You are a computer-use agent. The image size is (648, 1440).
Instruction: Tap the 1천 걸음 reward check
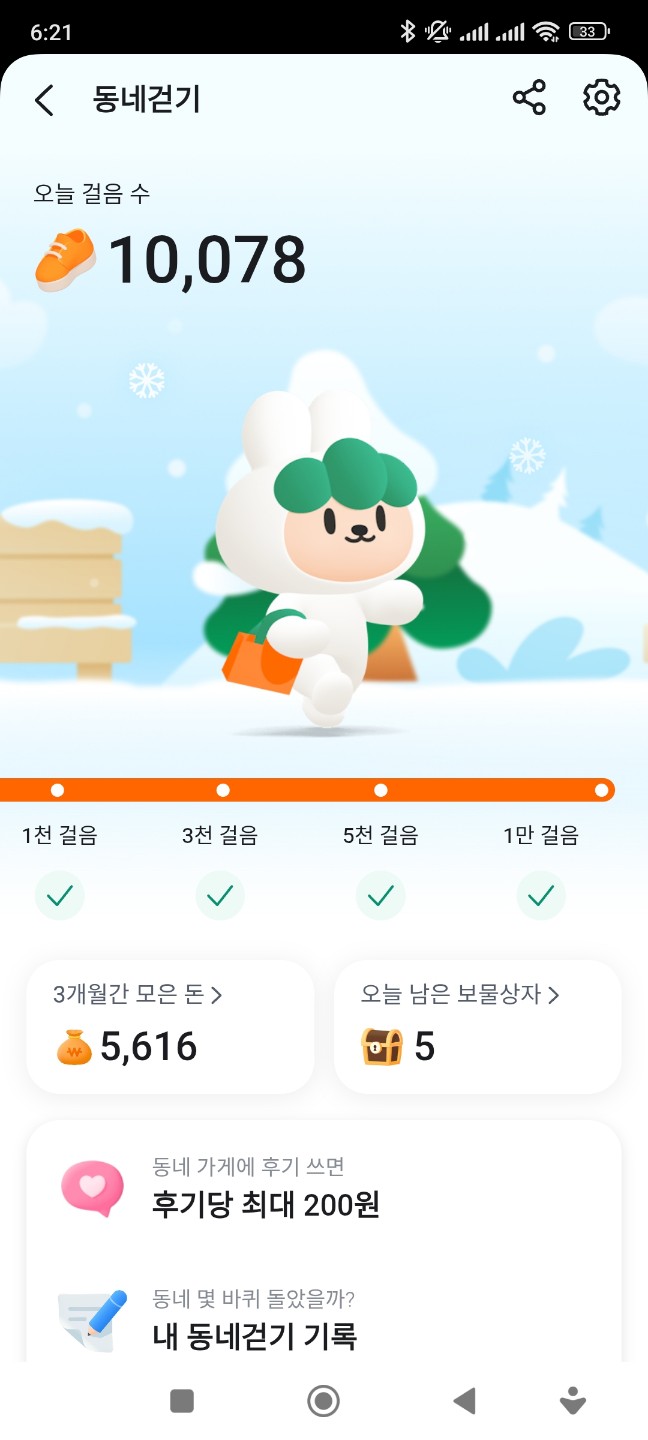(59, 895)
